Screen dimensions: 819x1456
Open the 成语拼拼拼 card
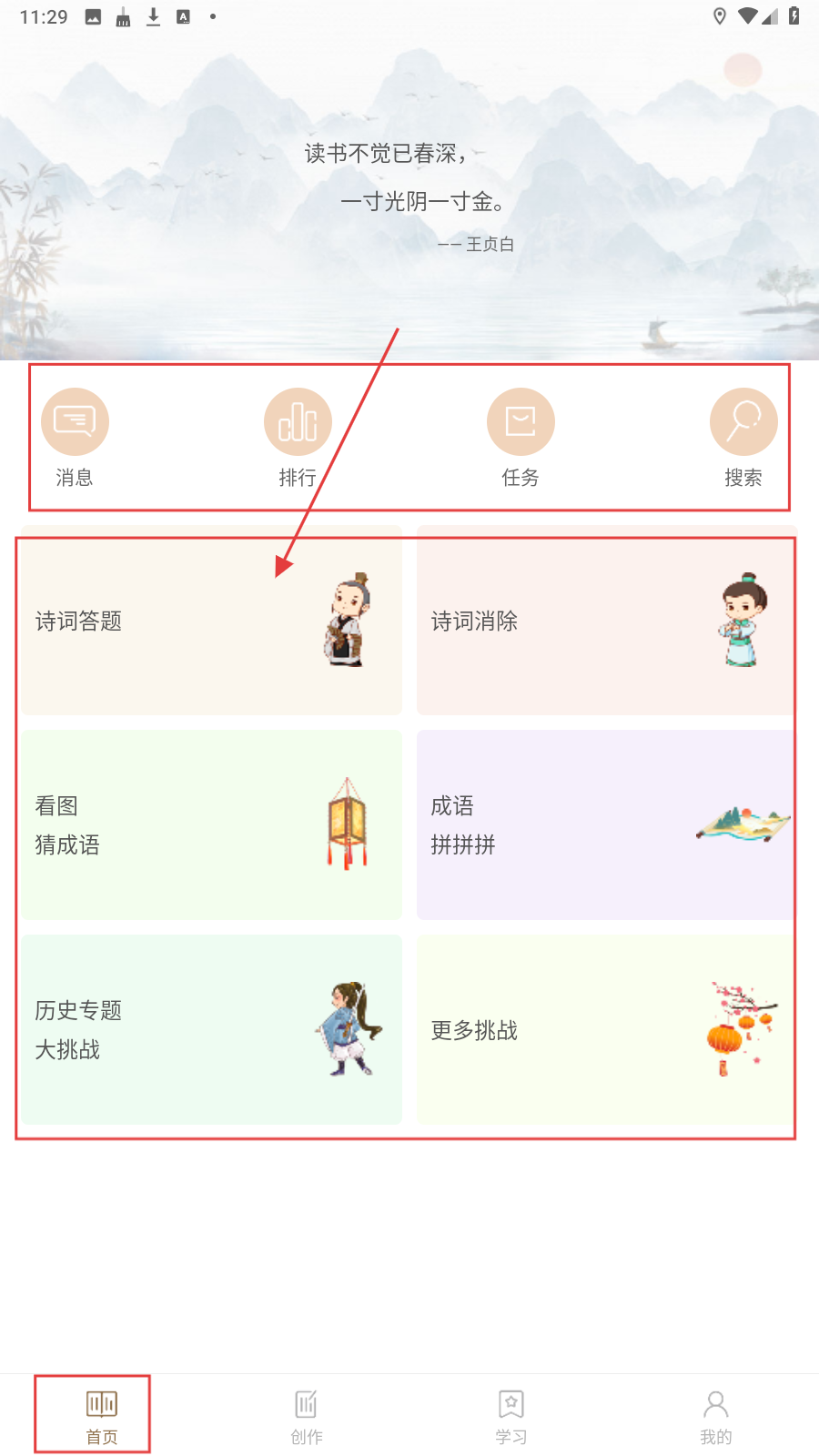pyautogui.click(x=605, y=824)
